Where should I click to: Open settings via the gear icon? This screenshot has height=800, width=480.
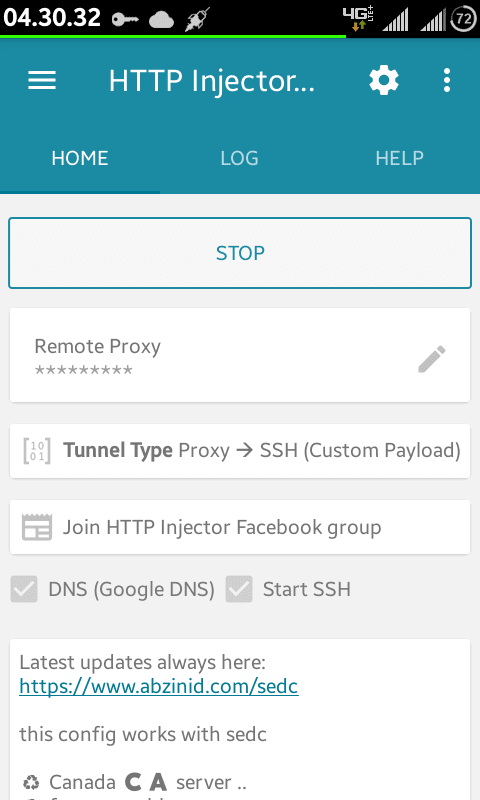384,81
